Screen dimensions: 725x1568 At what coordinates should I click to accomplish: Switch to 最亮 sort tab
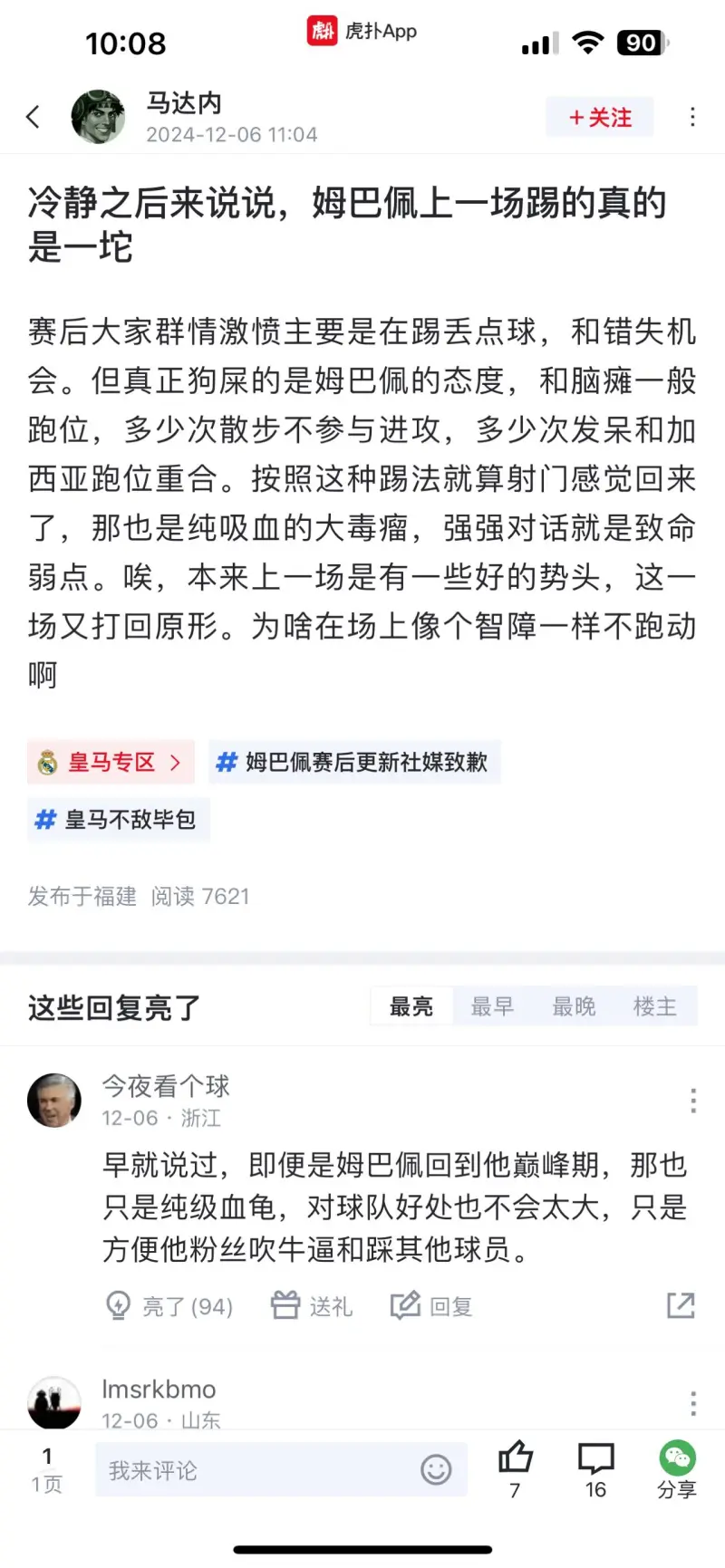[411, 1006]
